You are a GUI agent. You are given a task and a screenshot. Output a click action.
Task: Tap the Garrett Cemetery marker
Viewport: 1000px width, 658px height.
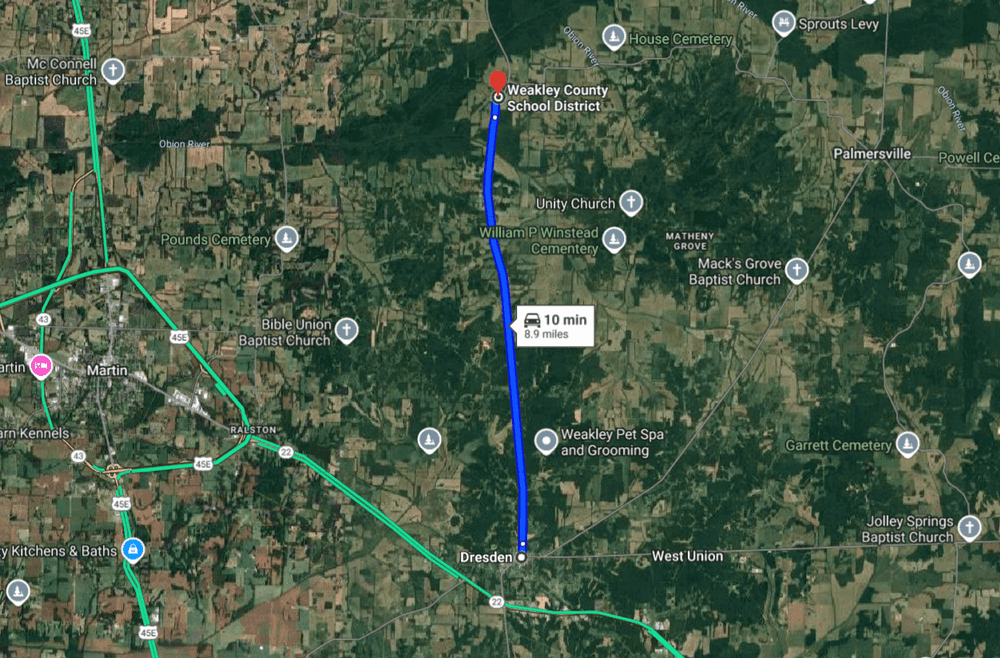click(x=907, y=444)
